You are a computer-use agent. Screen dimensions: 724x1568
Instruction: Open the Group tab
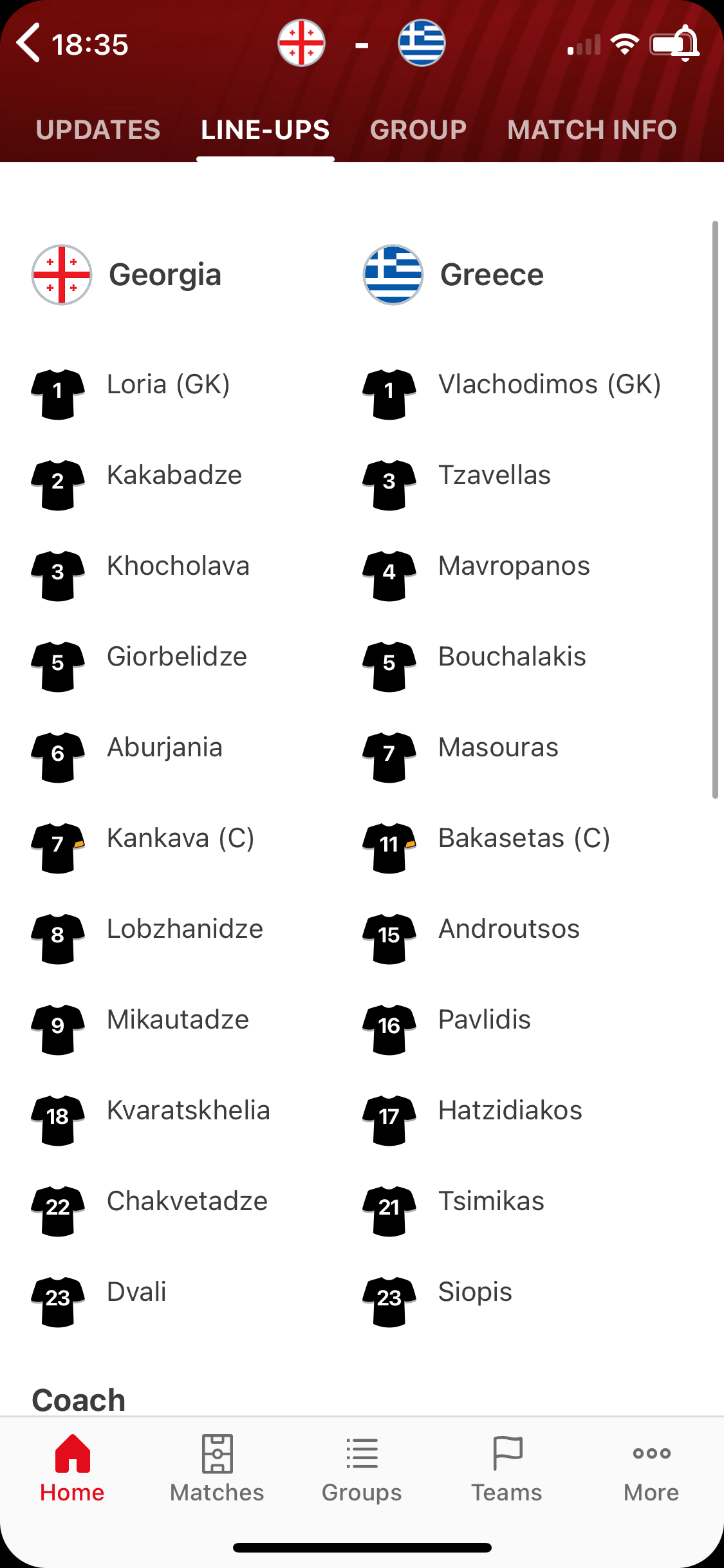coord(418,130)
